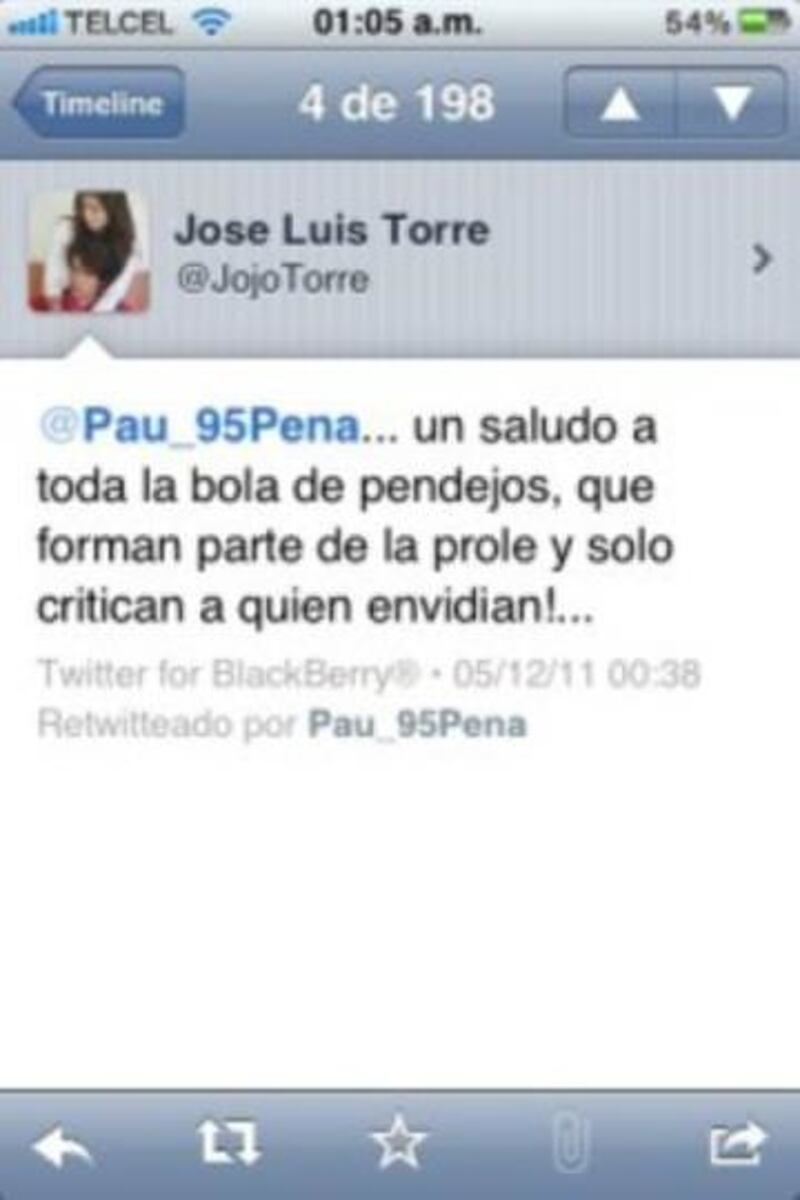Open Pau_95Pena retweeter link
This screenshot has height=1200, width=800.
click(416, 724)
